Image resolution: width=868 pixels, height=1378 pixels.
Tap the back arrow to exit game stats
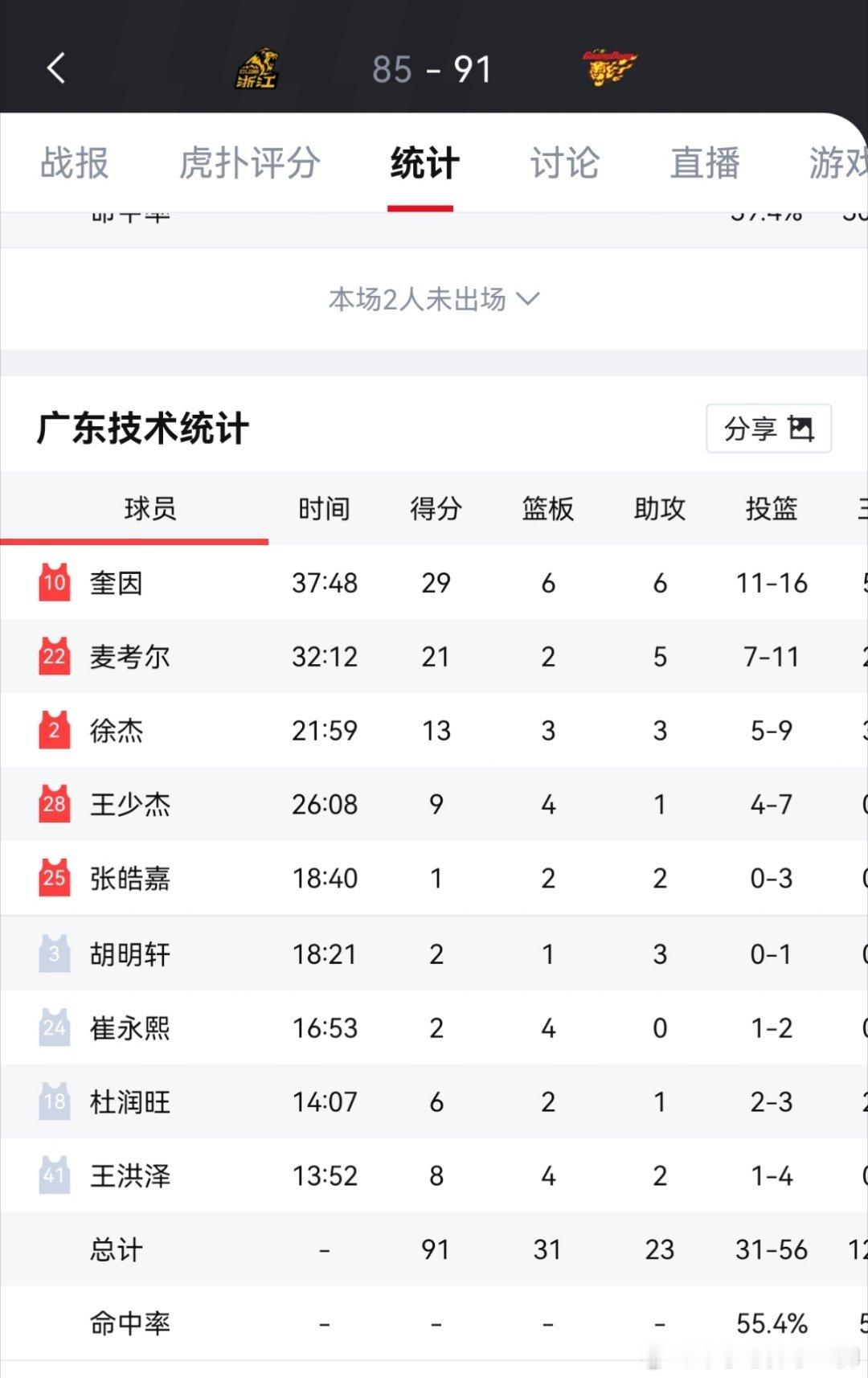tap(55, 68)
